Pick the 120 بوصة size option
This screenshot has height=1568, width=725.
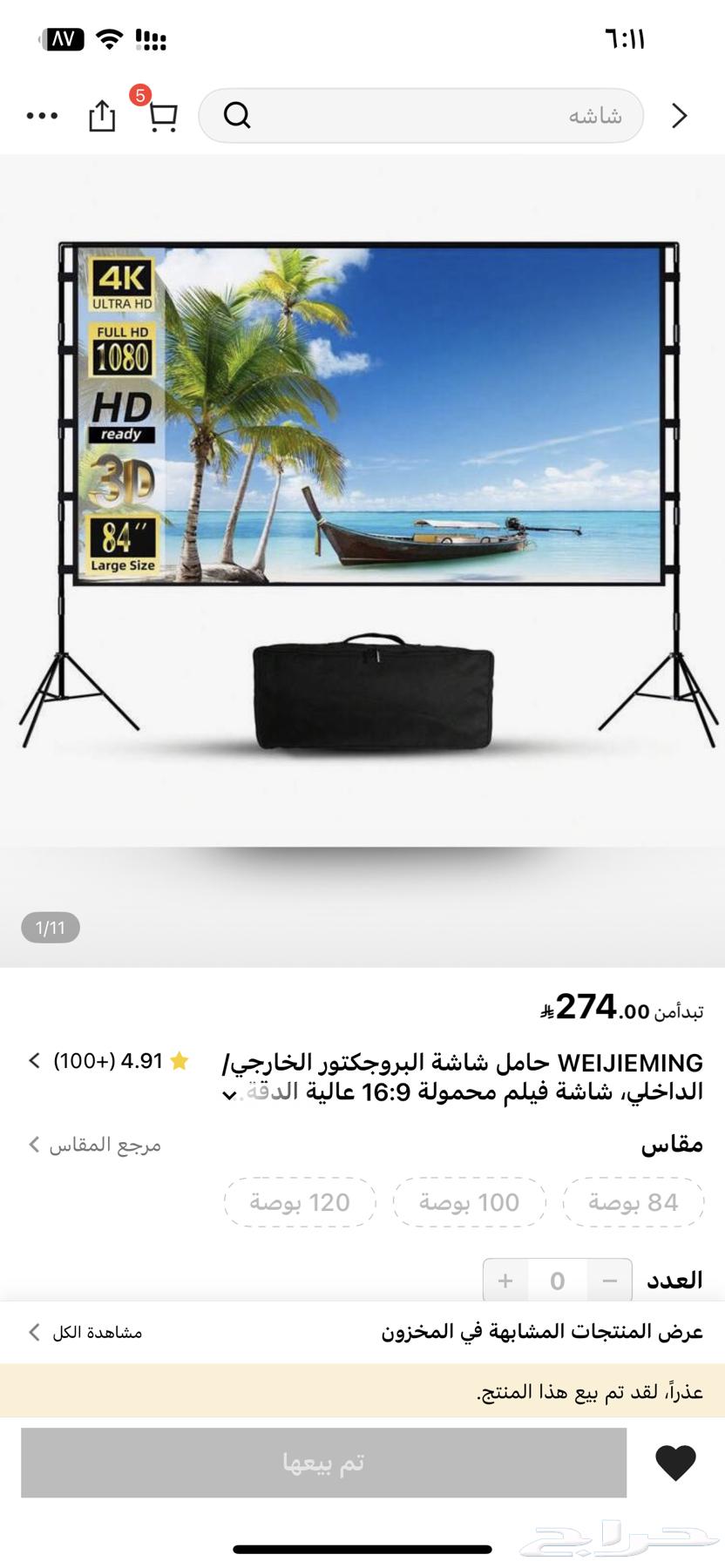click(x=300, y=1202)
